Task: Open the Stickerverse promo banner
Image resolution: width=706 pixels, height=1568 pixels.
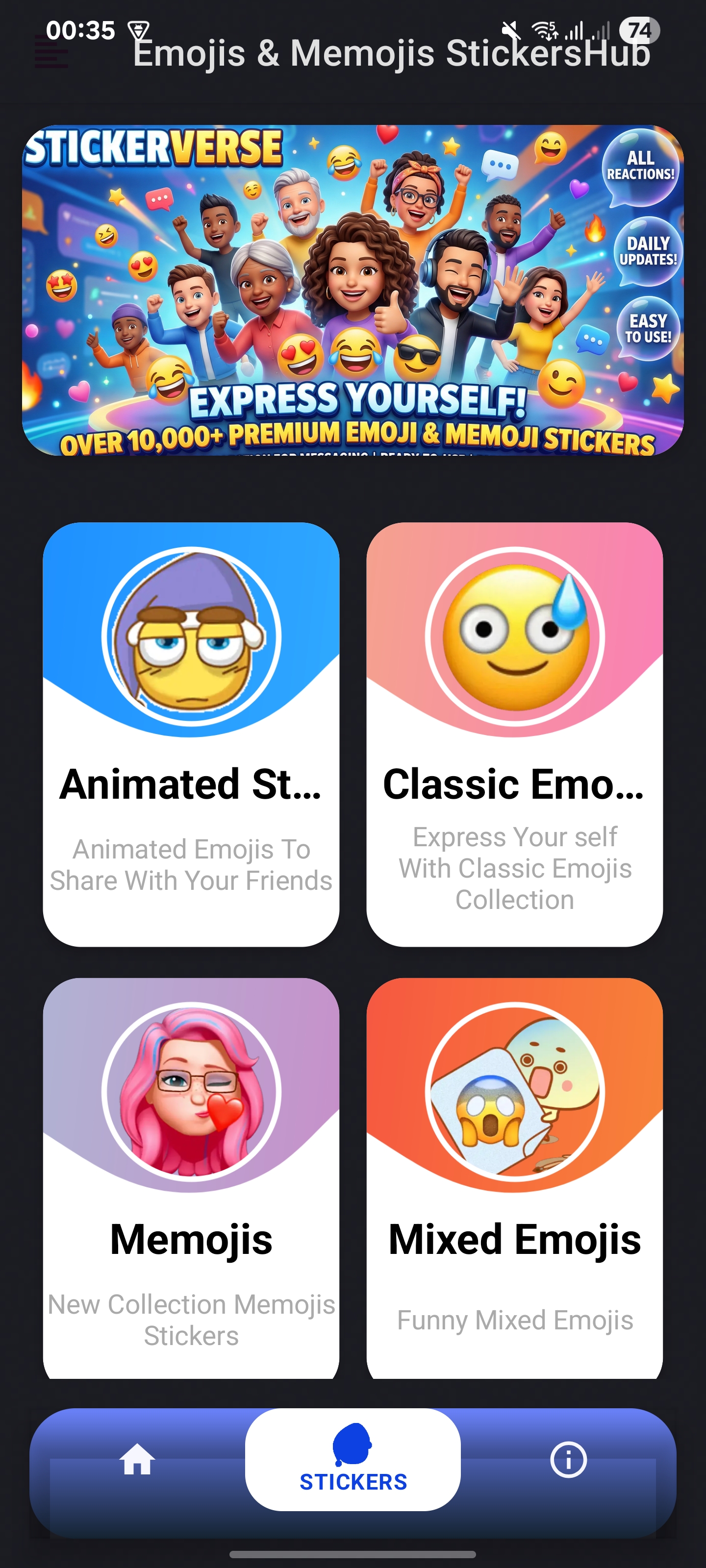Action: point(353,291)
